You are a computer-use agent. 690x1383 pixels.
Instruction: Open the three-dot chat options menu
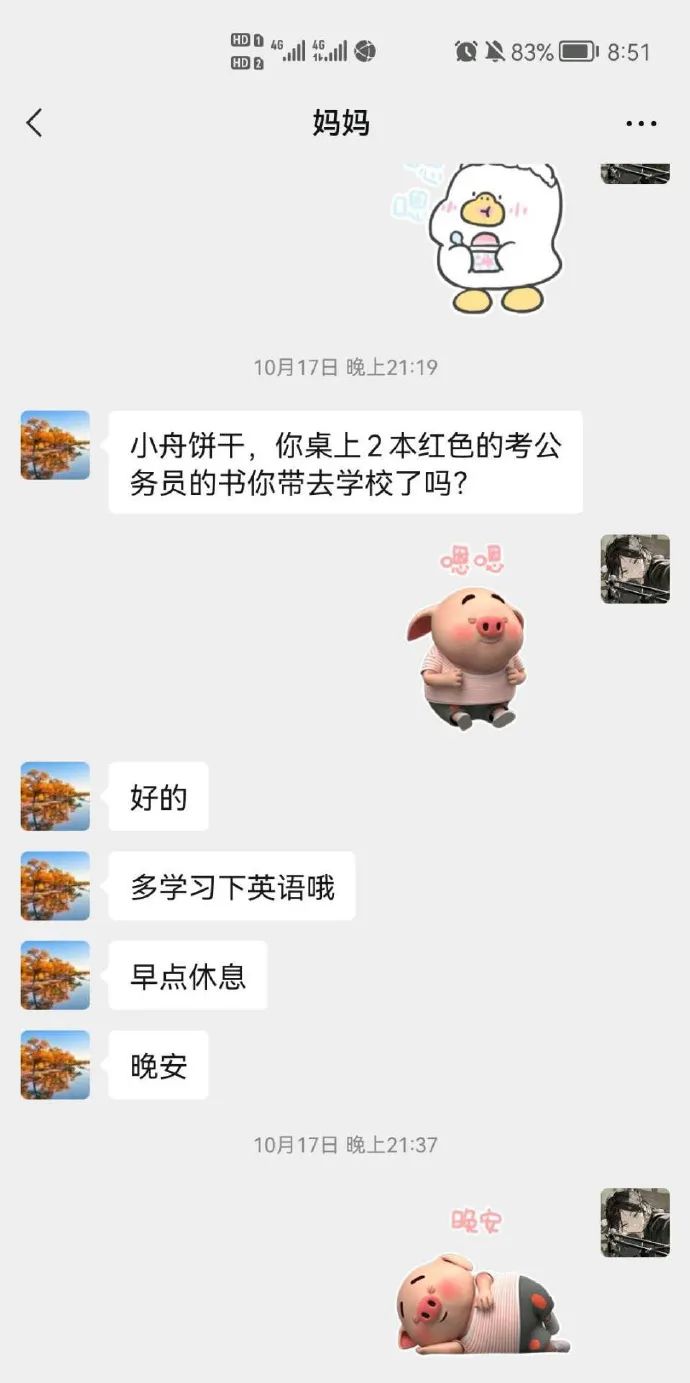tap(640, 123)
